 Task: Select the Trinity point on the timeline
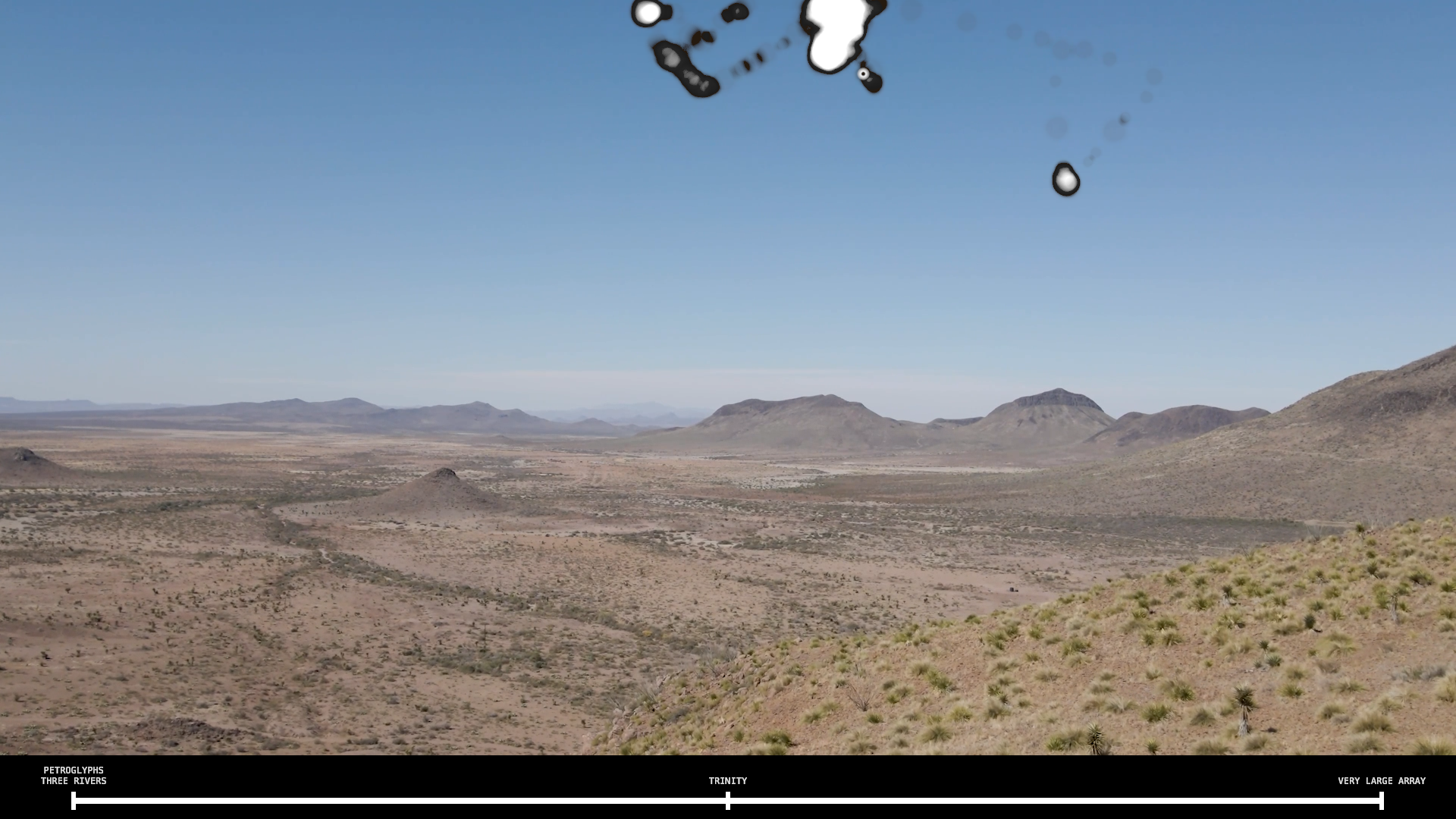(727, 800)
